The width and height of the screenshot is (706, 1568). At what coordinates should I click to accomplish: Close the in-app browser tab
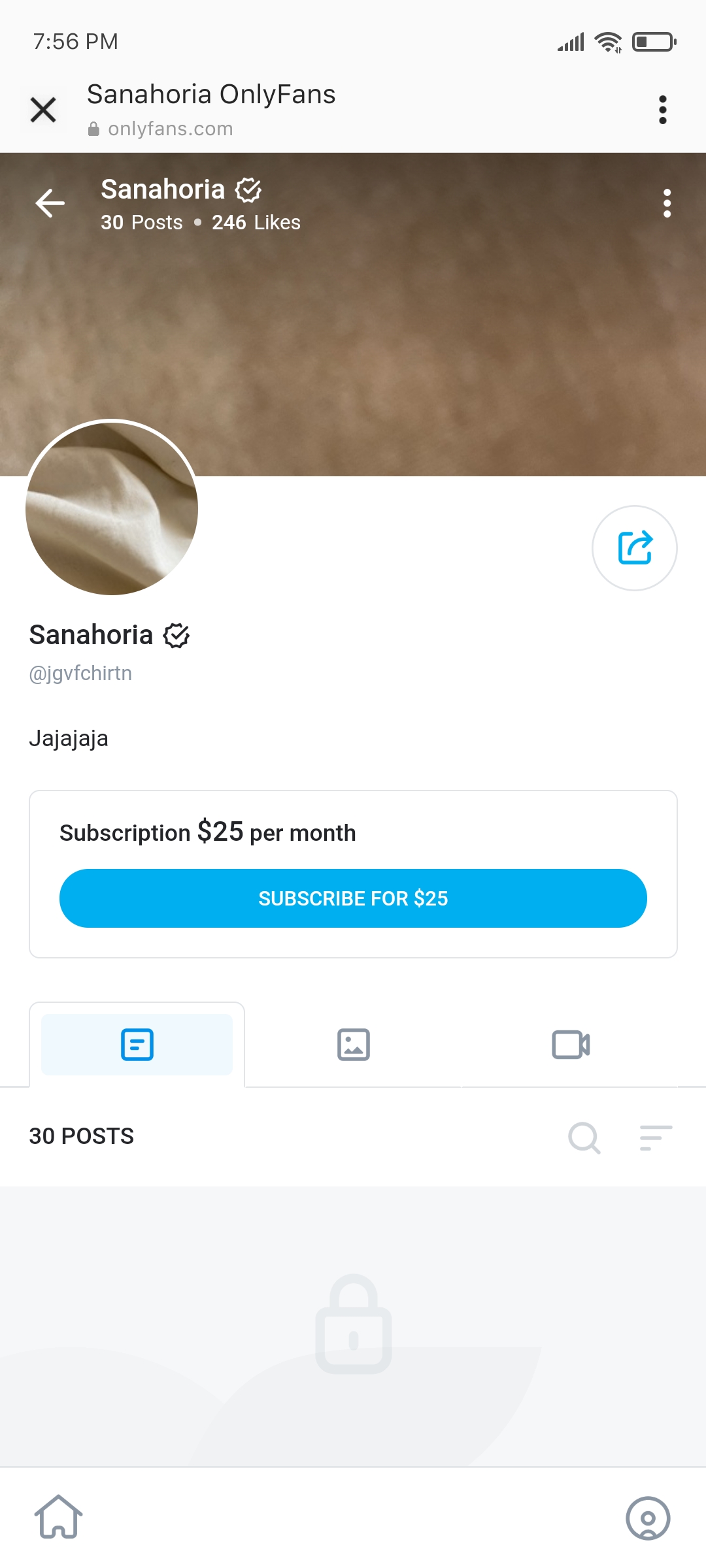tap(43, 110)
